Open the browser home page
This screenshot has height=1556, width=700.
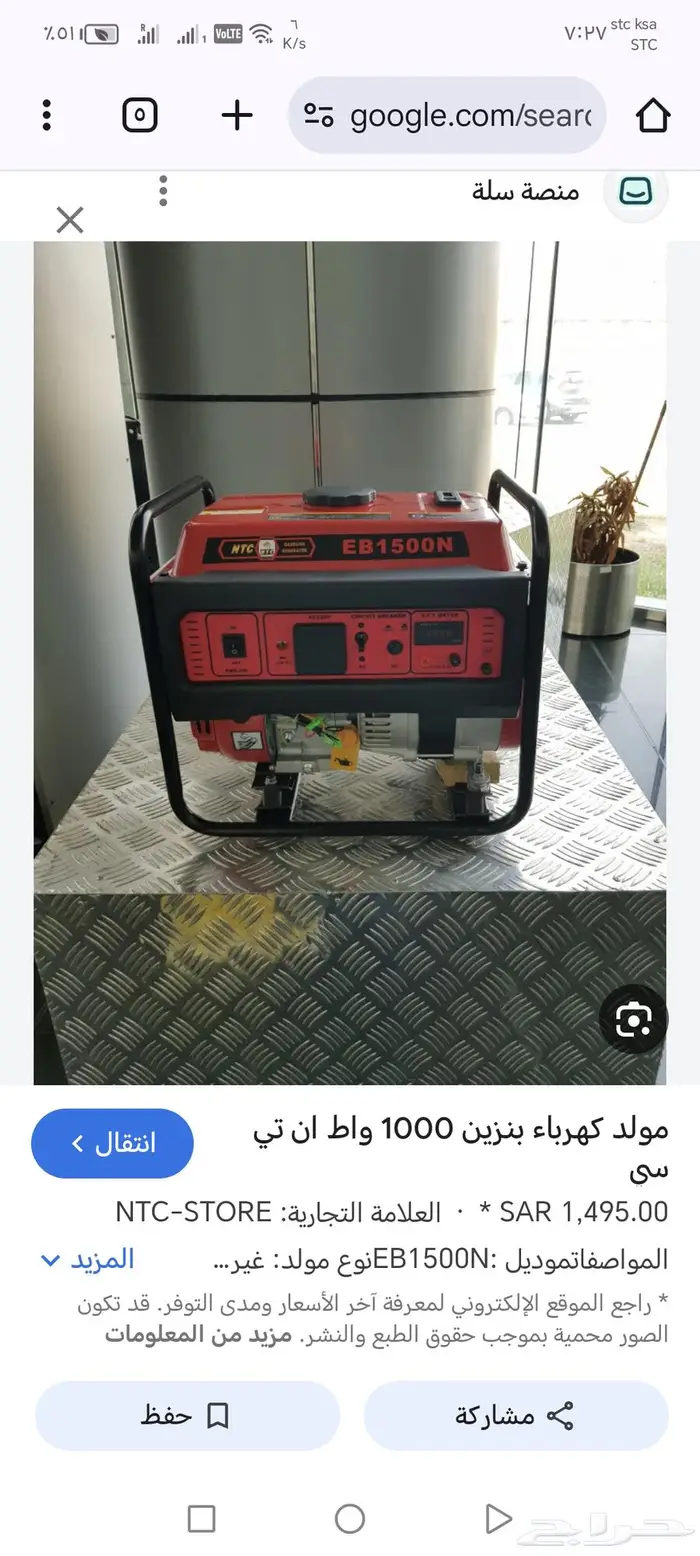652,116
